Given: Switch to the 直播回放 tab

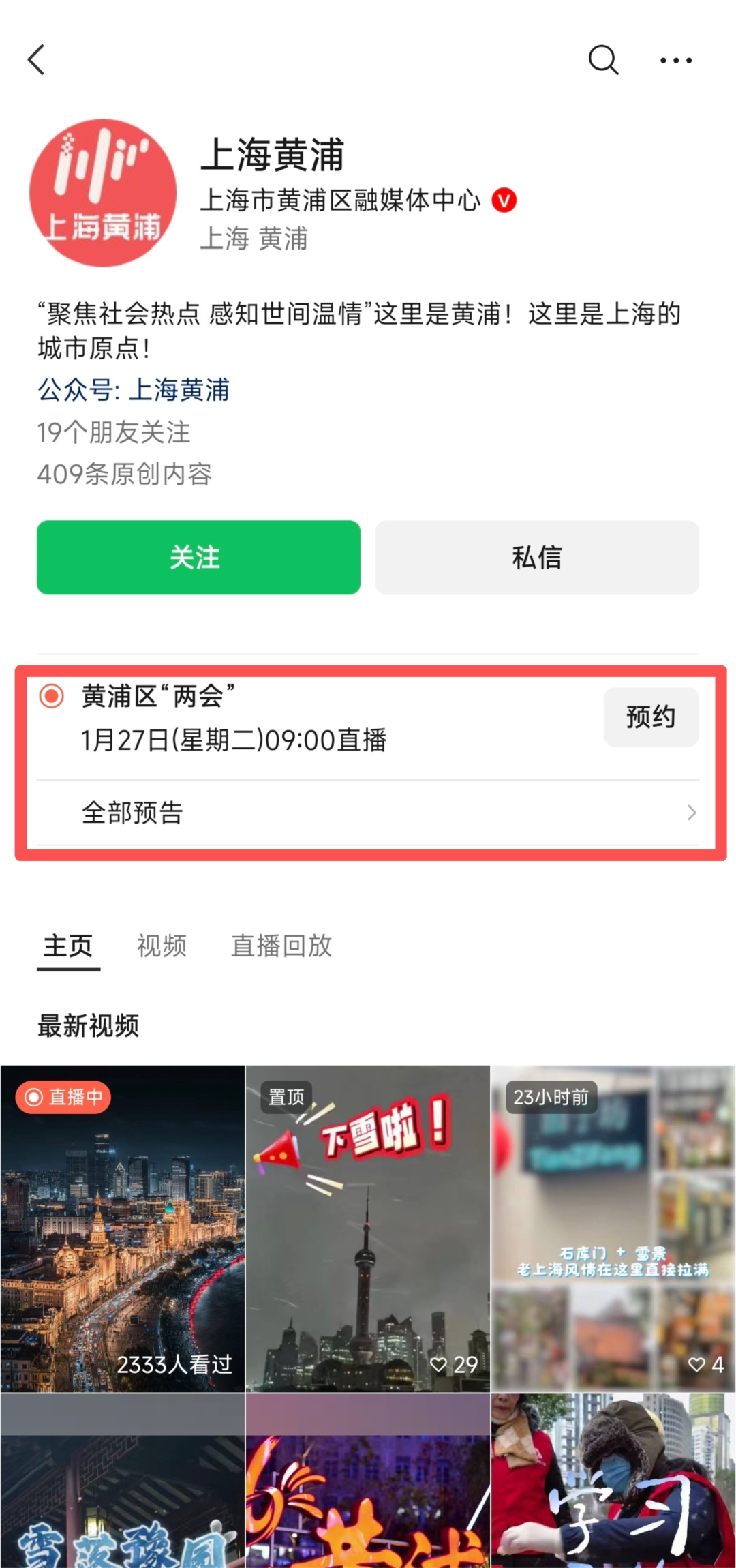Looking at the screenshot, I should tap(281, 946).
